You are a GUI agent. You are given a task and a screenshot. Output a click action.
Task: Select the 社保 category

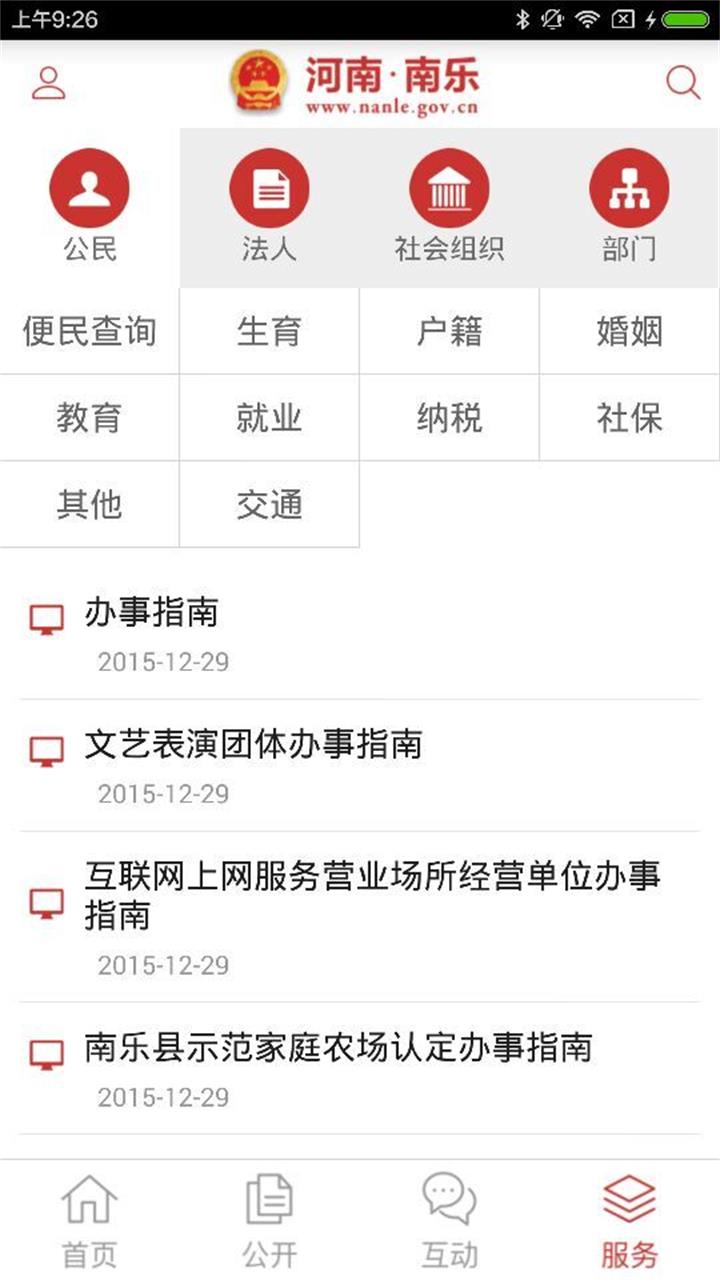629,418
